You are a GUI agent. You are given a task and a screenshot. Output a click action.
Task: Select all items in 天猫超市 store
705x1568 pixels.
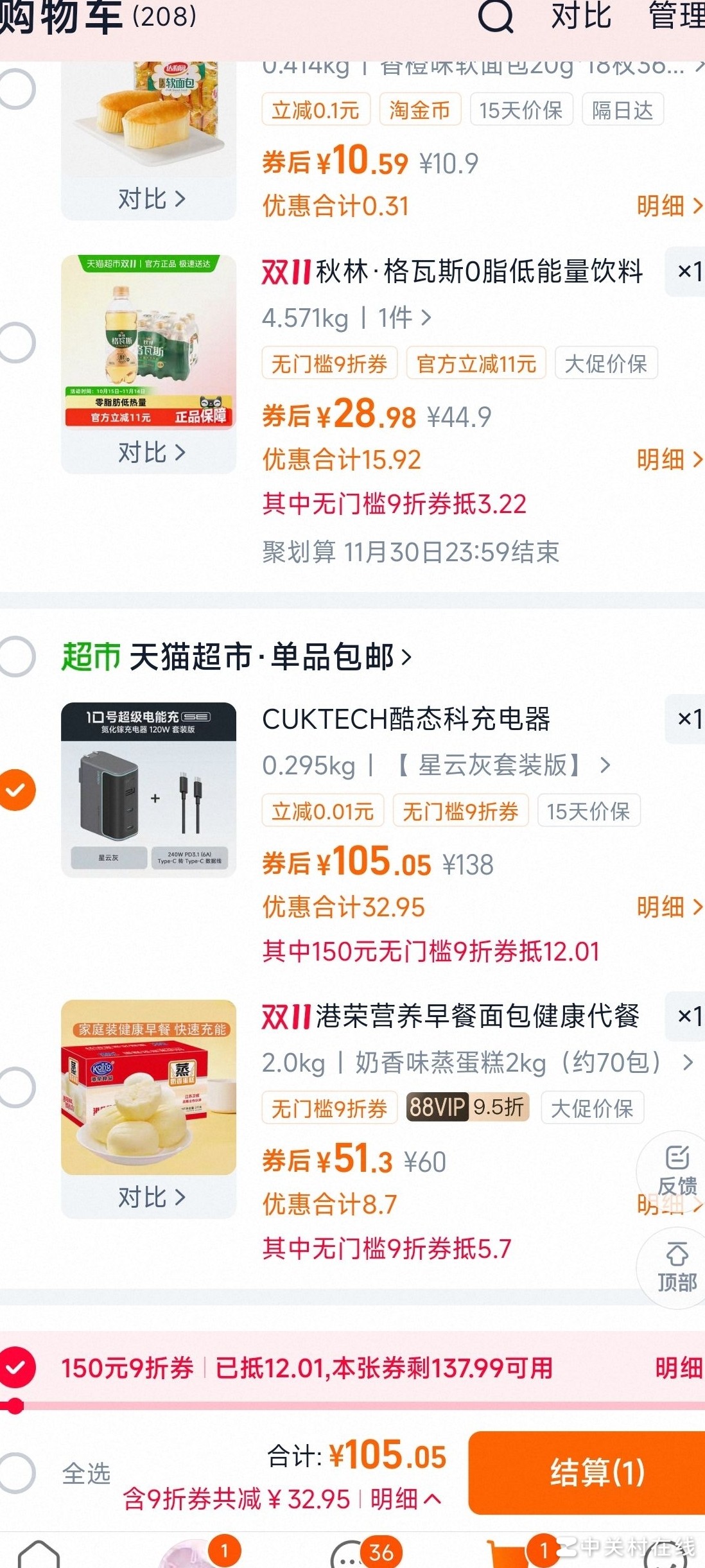[17, 657]
